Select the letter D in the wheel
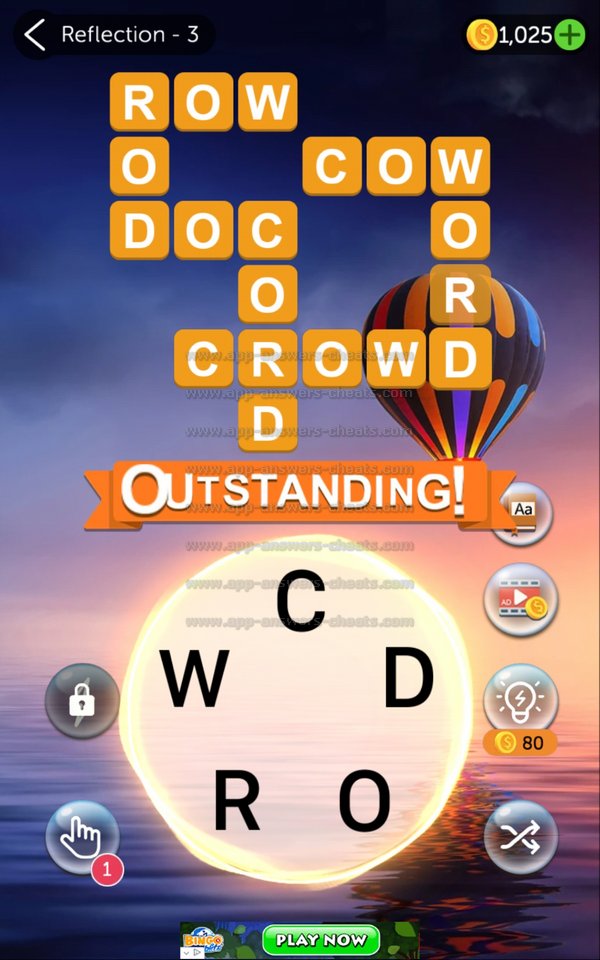600x960 pixels. pyautogui.click(x=408, y=679)
